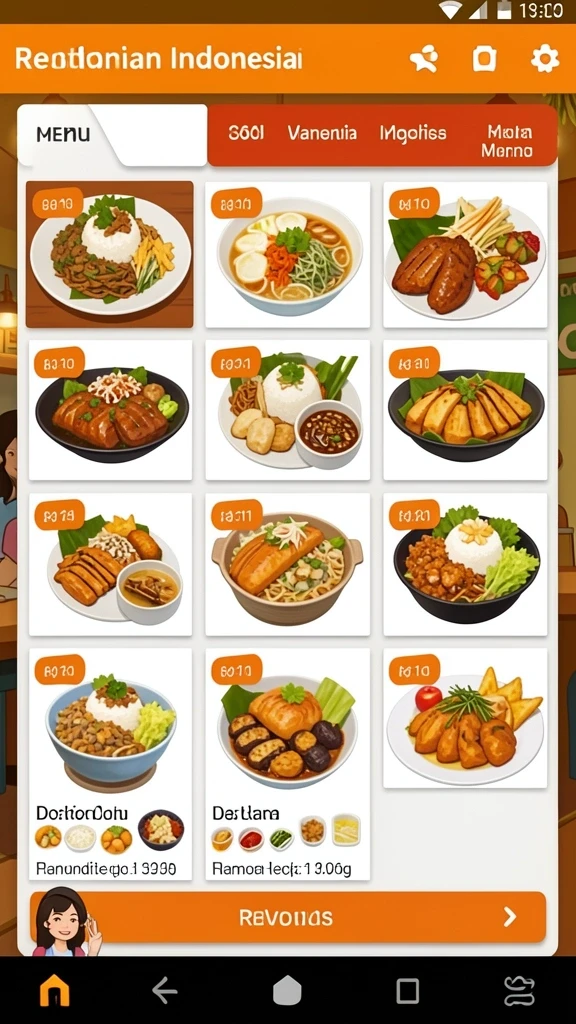Open the rice with dipping sauce bowl card

click(287, 409)
